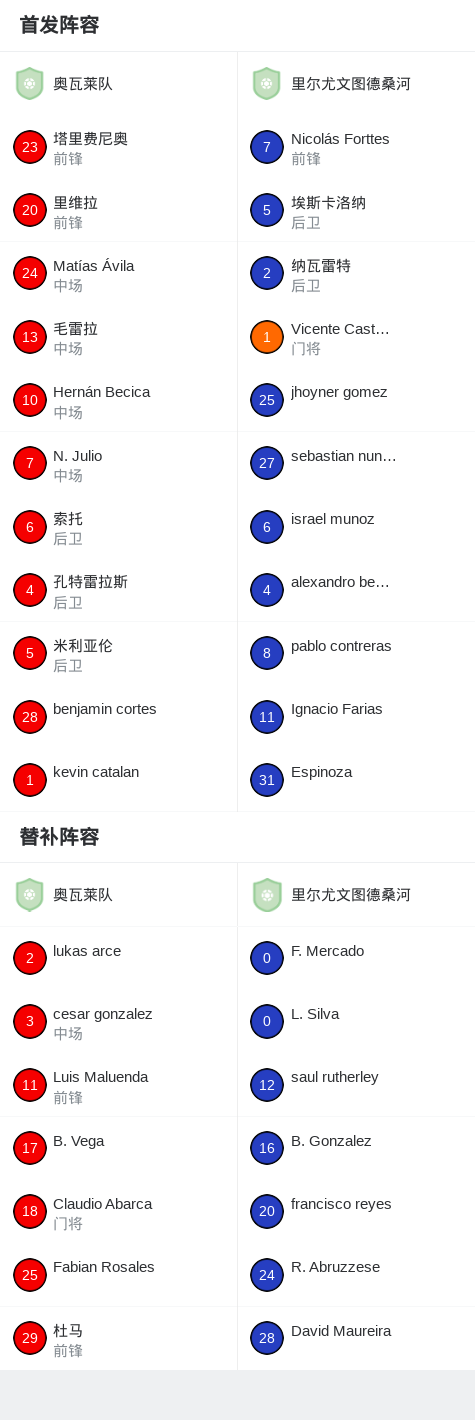This screenshot has width=475, height=1420.
Task: Open player jhoyner gomez
Action: pos(356,400)
